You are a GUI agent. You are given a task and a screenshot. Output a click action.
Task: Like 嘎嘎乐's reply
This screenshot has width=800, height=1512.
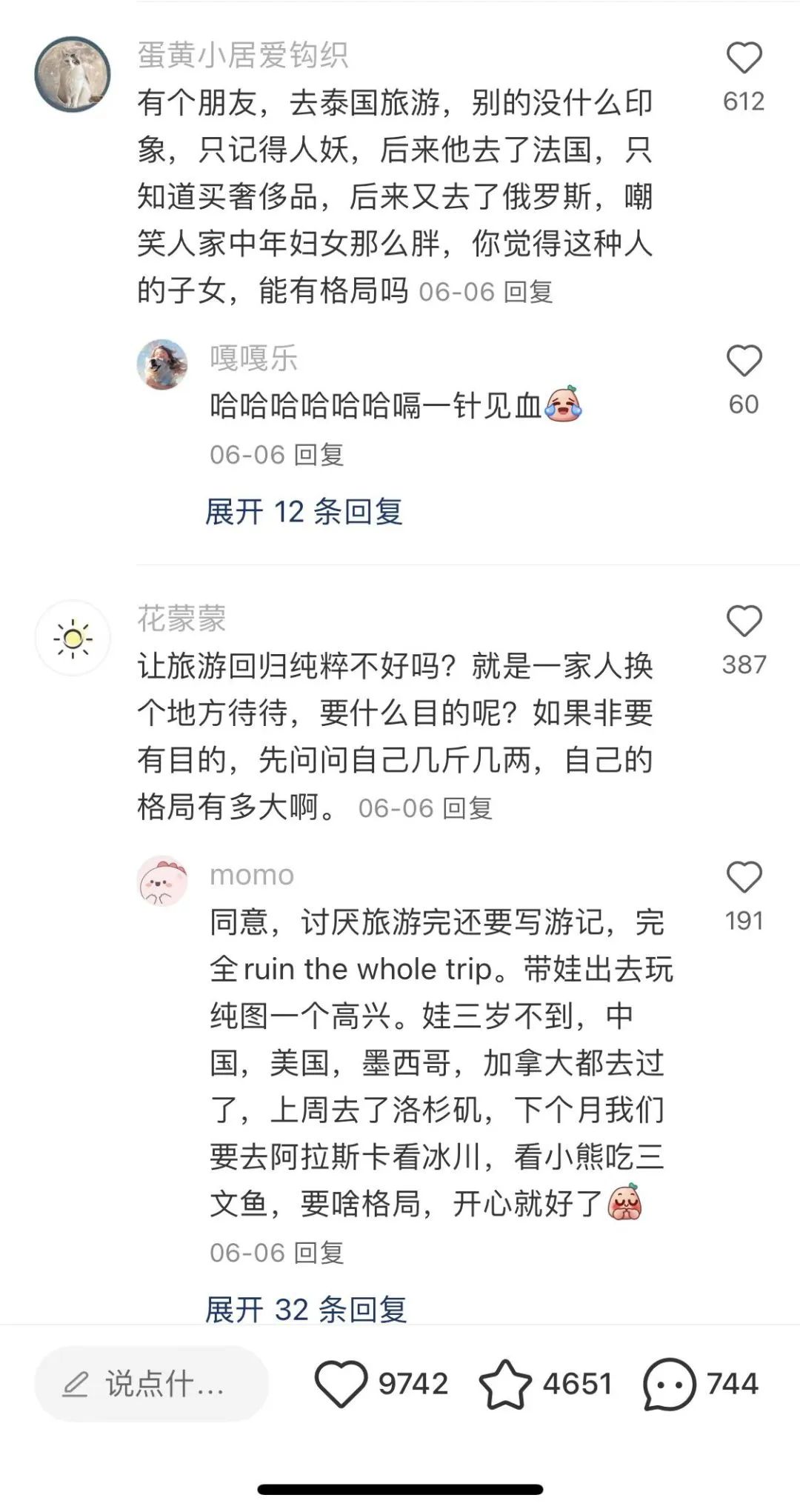coord(744,362)
